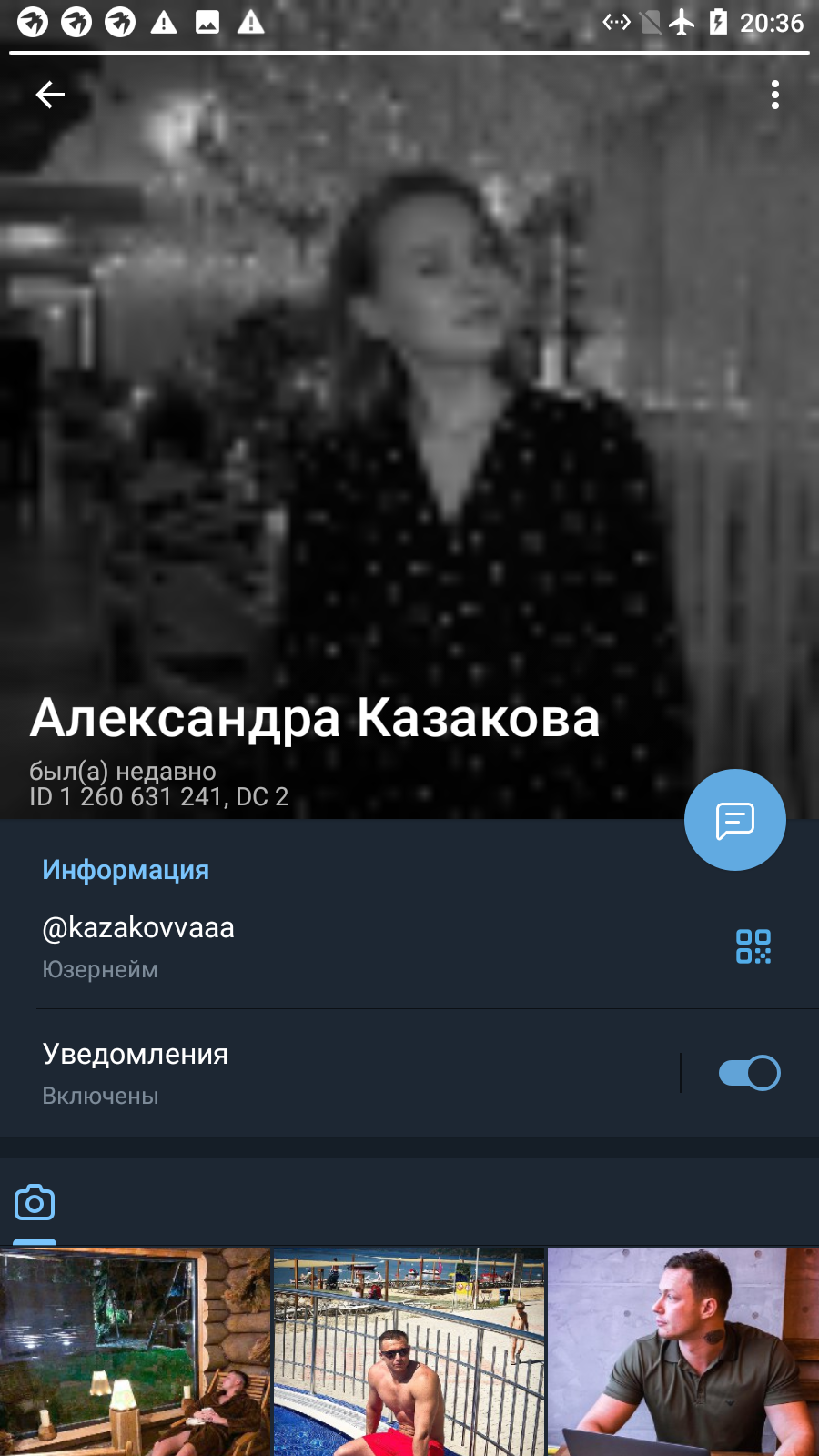Select the photos media tab
Viewport: 819px width, 1456px height.
(35, 1203)
